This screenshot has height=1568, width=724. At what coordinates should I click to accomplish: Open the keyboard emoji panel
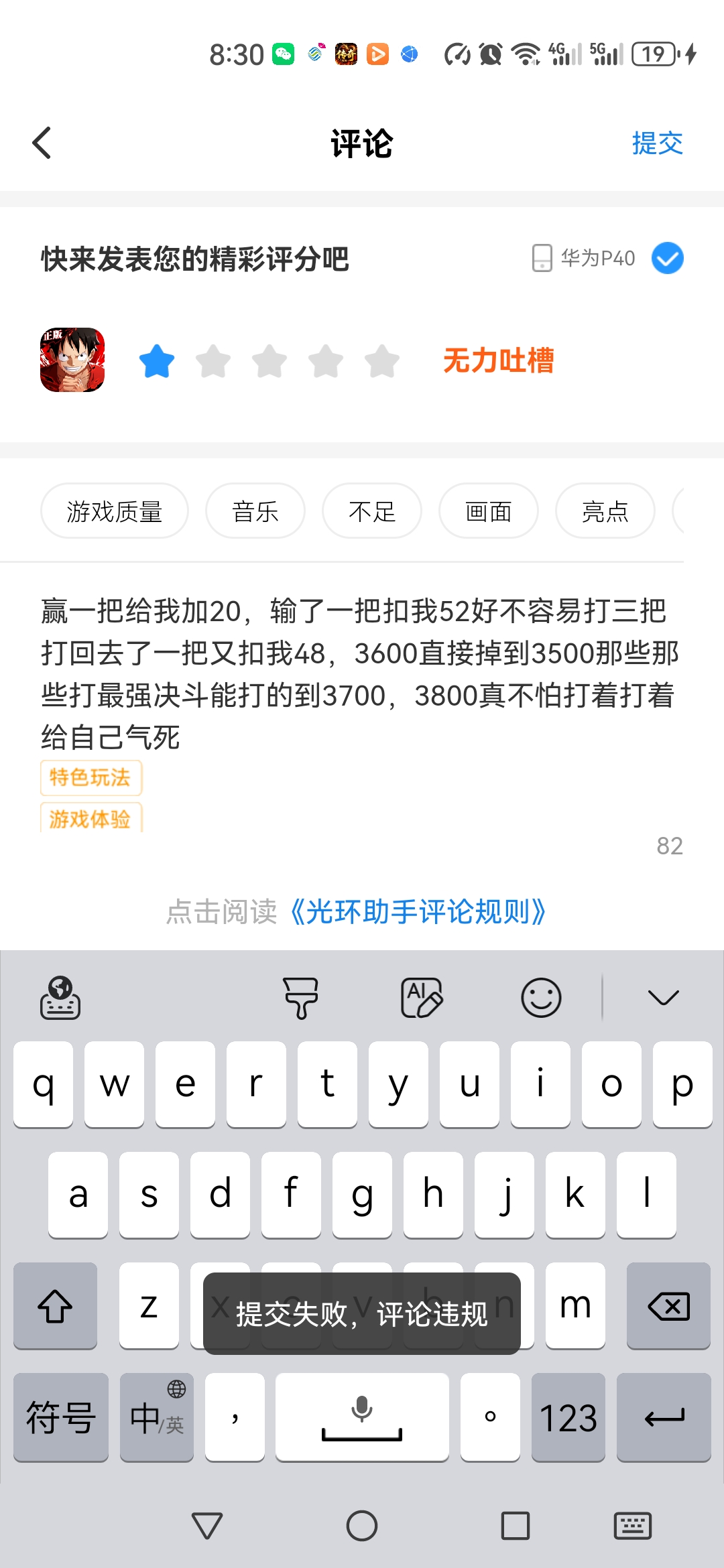pyautogui.click(x=541, y=998)
